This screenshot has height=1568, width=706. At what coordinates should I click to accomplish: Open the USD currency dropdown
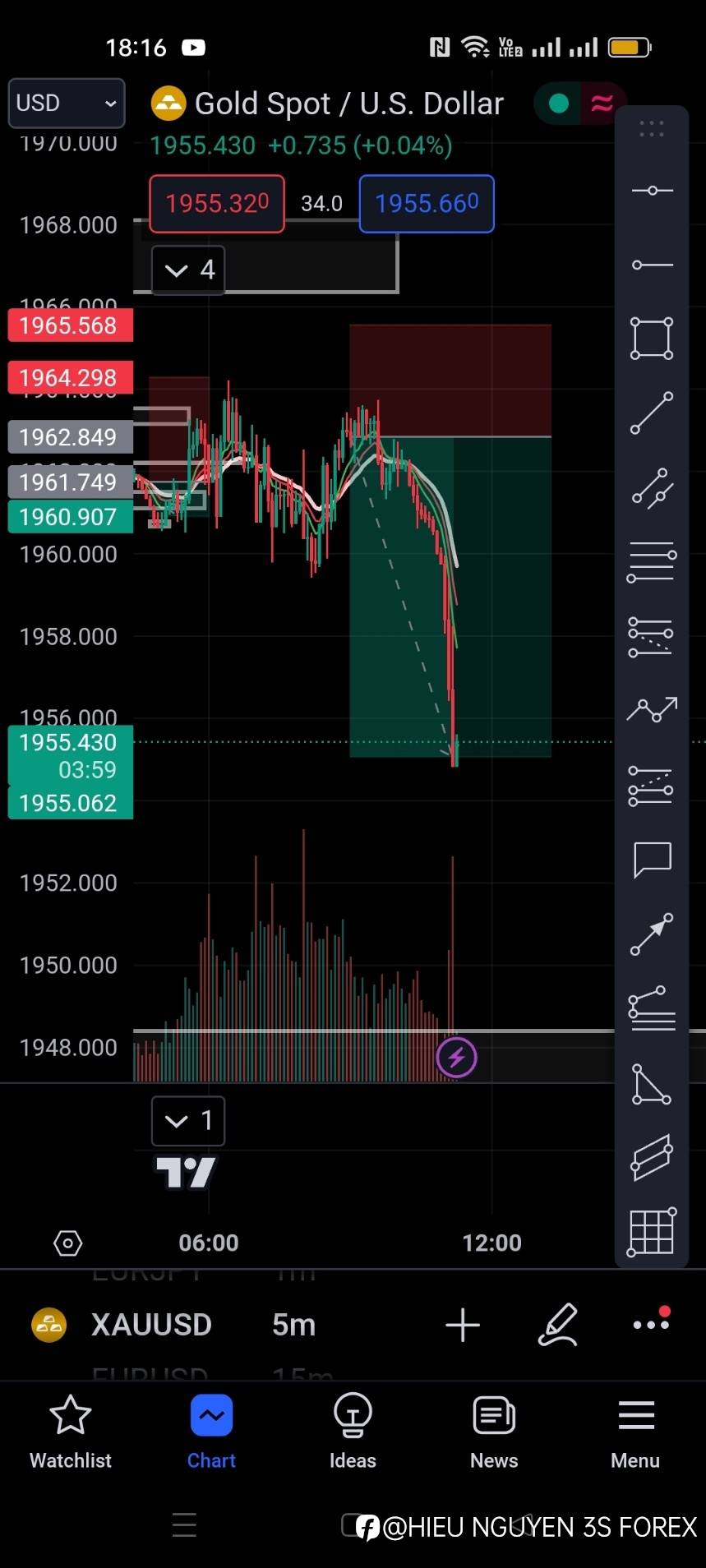[67, 104]
